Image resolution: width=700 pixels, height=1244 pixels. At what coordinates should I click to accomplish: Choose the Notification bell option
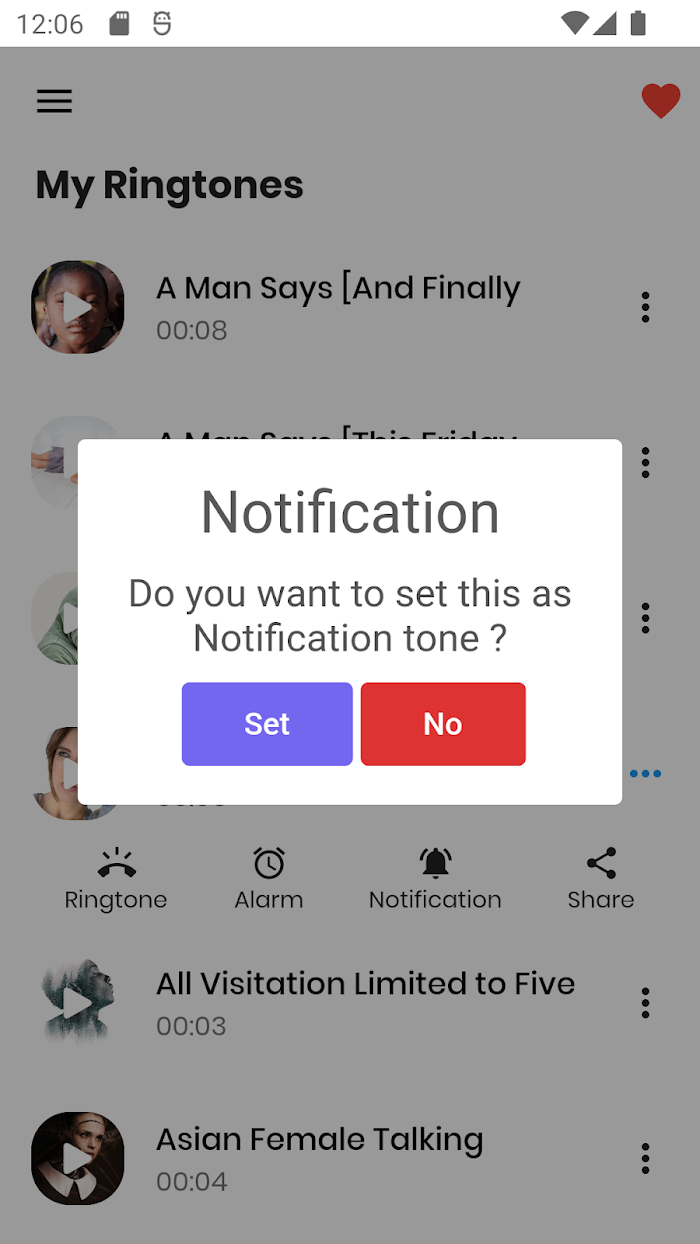coord(435,880)
